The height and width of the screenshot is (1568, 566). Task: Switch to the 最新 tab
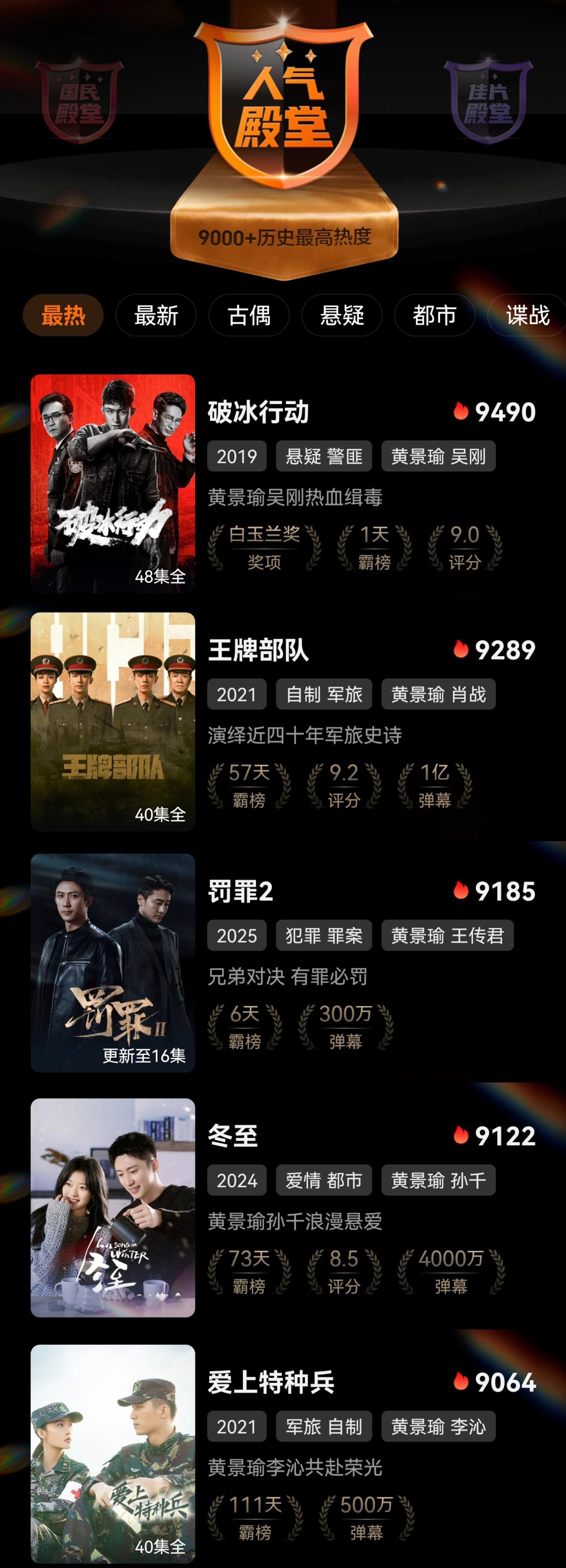(156, 317)
